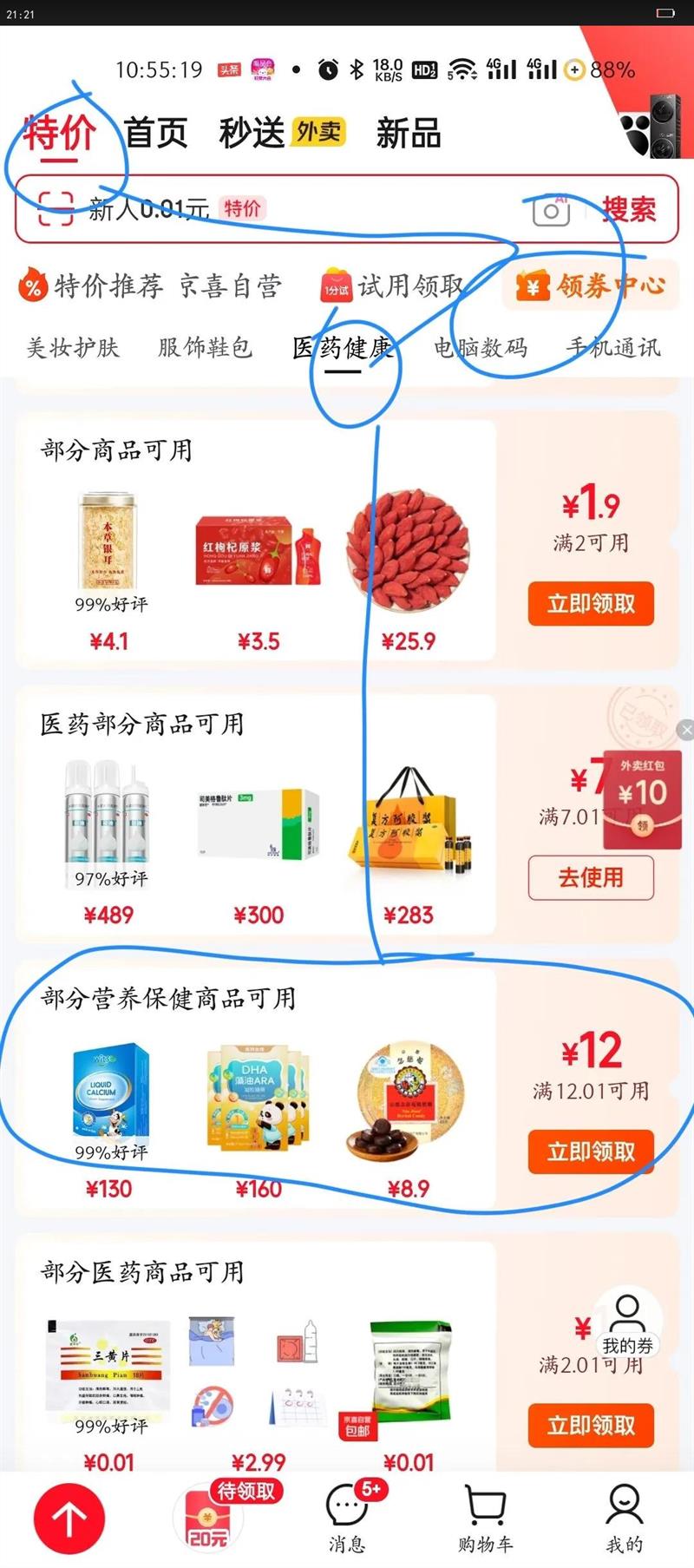The width and height of the screenshot is (694, 1568).
Task: Tap the camera search icon
Action: [x=551, y=209]
